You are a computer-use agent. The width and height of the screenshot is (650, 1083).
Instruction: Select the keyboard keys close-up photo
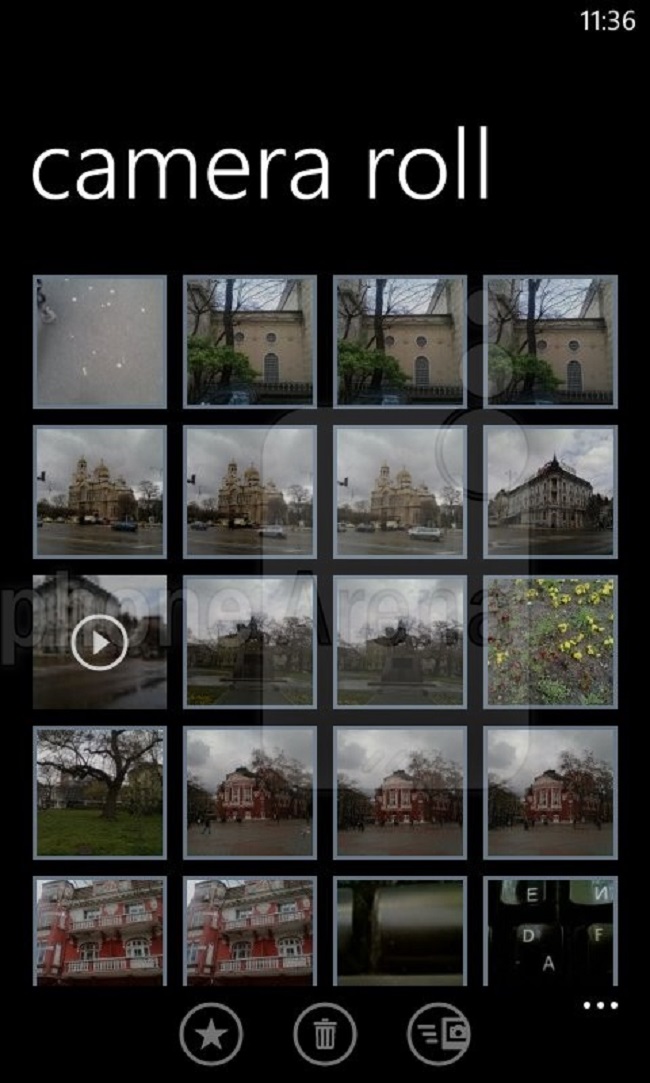tap(551, 931)
